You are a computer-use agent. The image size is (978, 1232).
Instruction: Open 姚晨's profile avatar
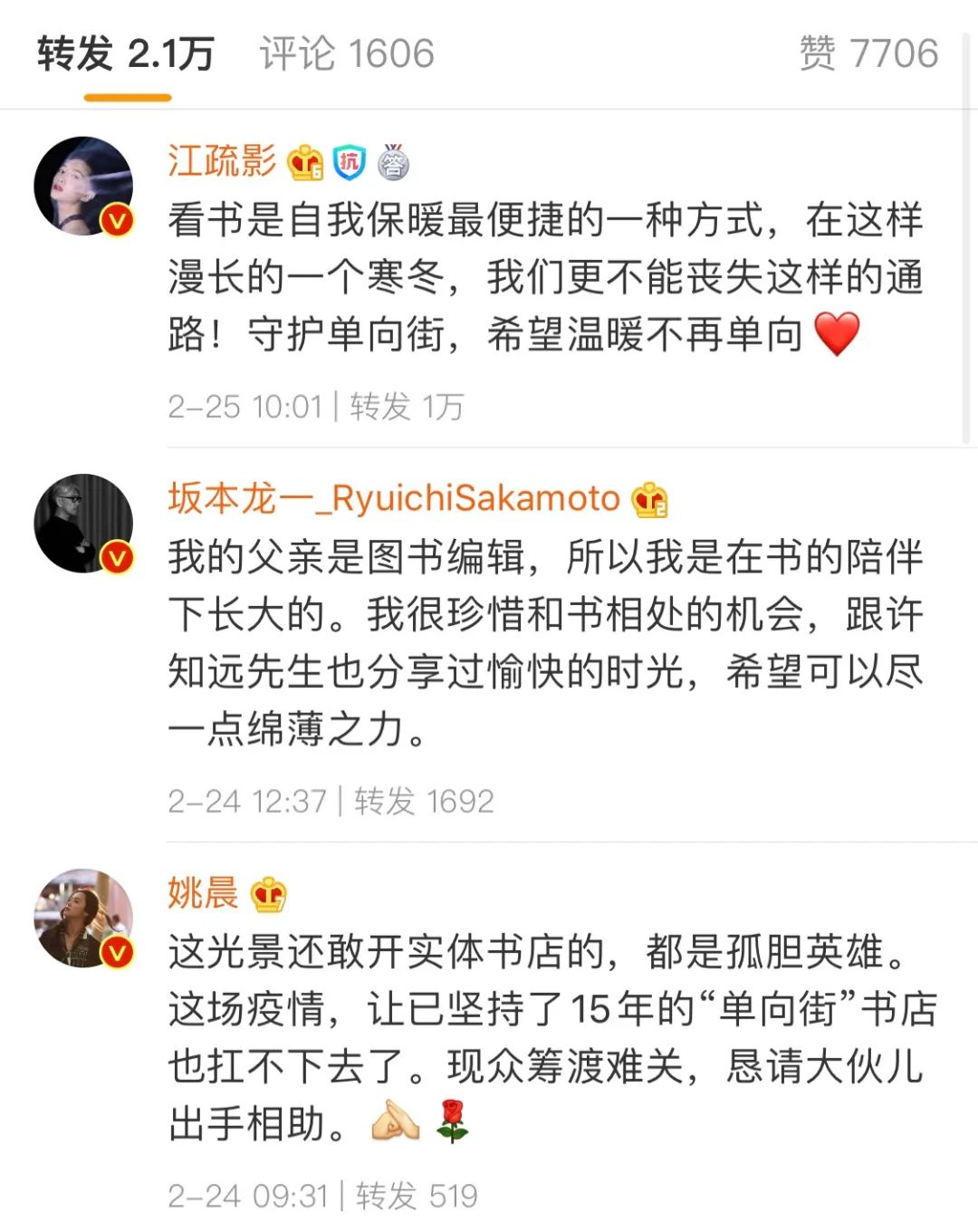point(83,919)
